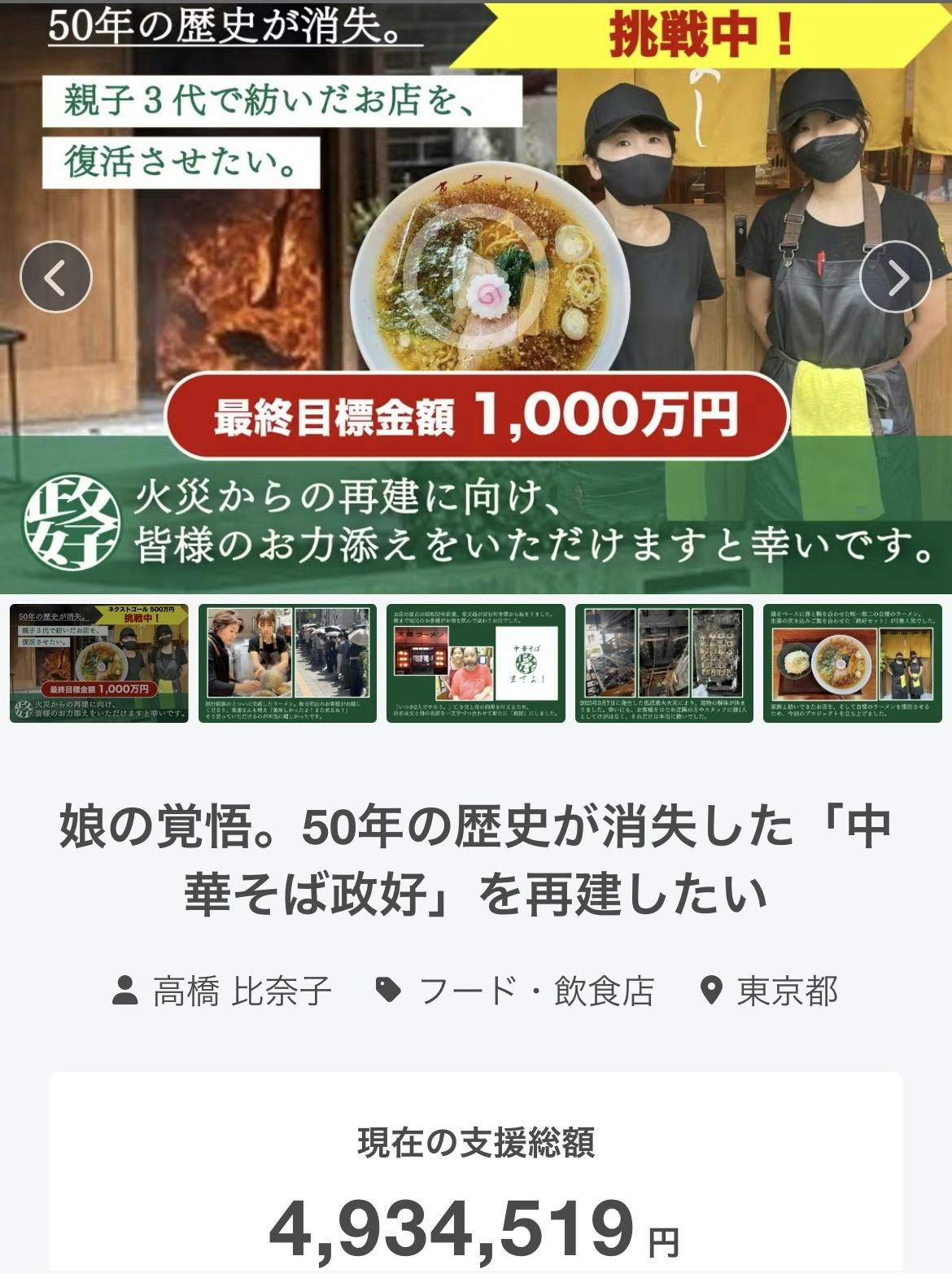View the thumbnail with the old storefront and logo
This screenshot has width=952, height=1278.
pyautogui.click(x=476, y=663)
